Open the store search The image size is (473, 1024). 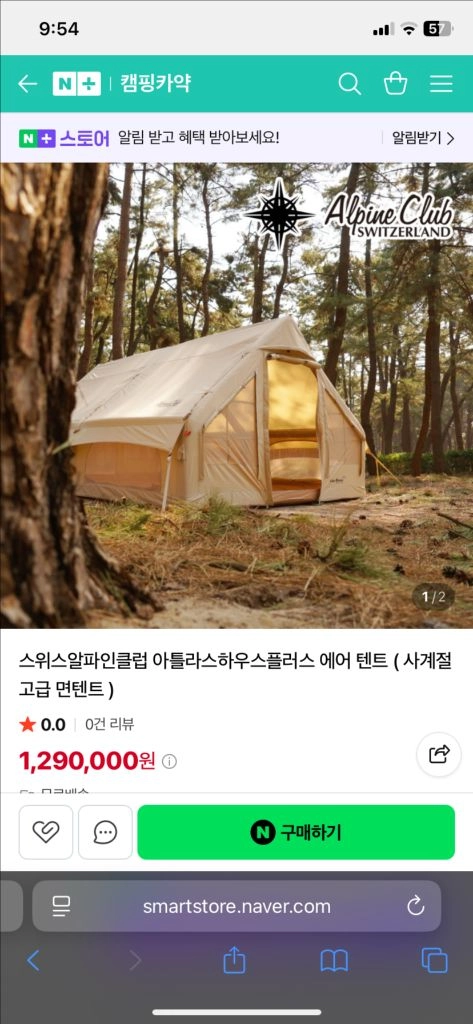point(350,84)
